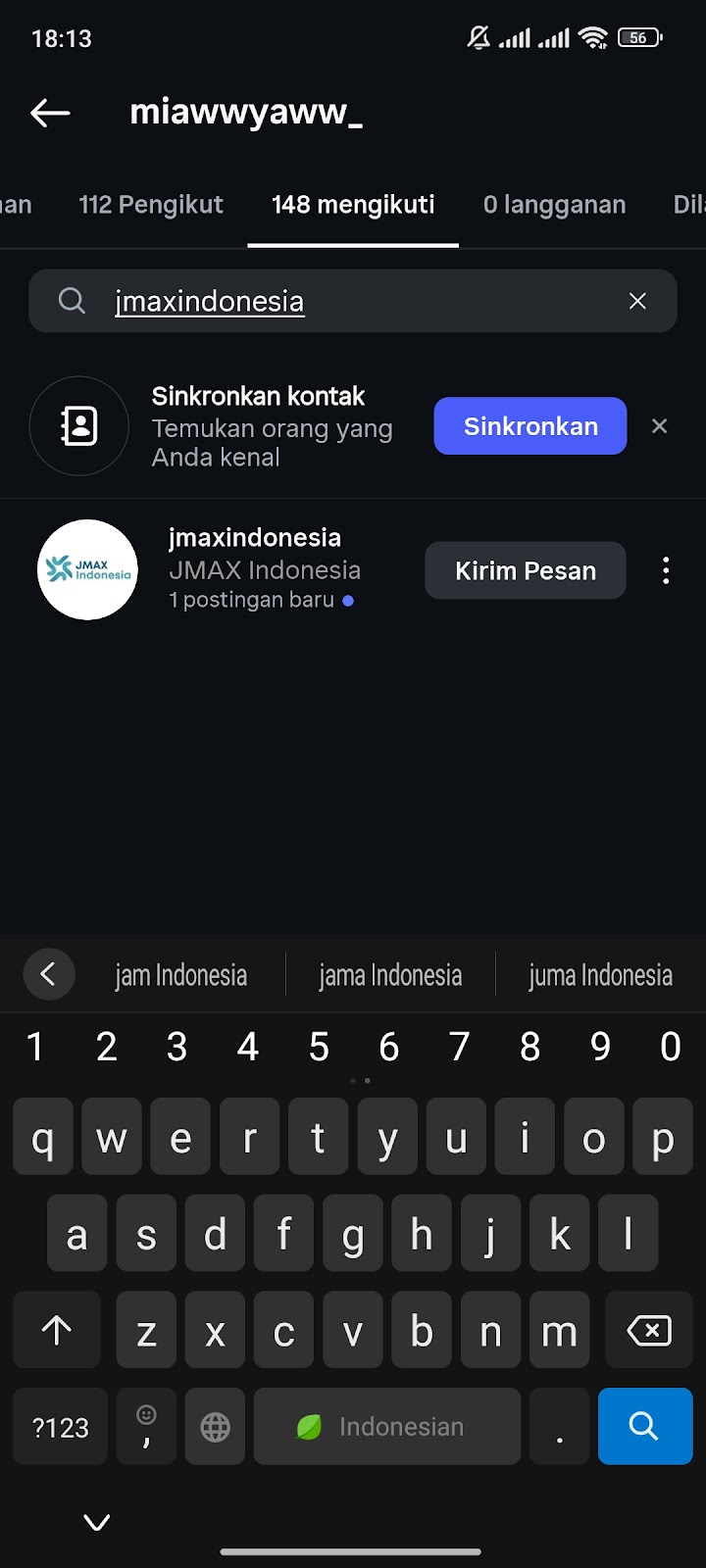
Task: Choose the 'jam Indonesia' keyboard suggestion
Action: [181, 975]
